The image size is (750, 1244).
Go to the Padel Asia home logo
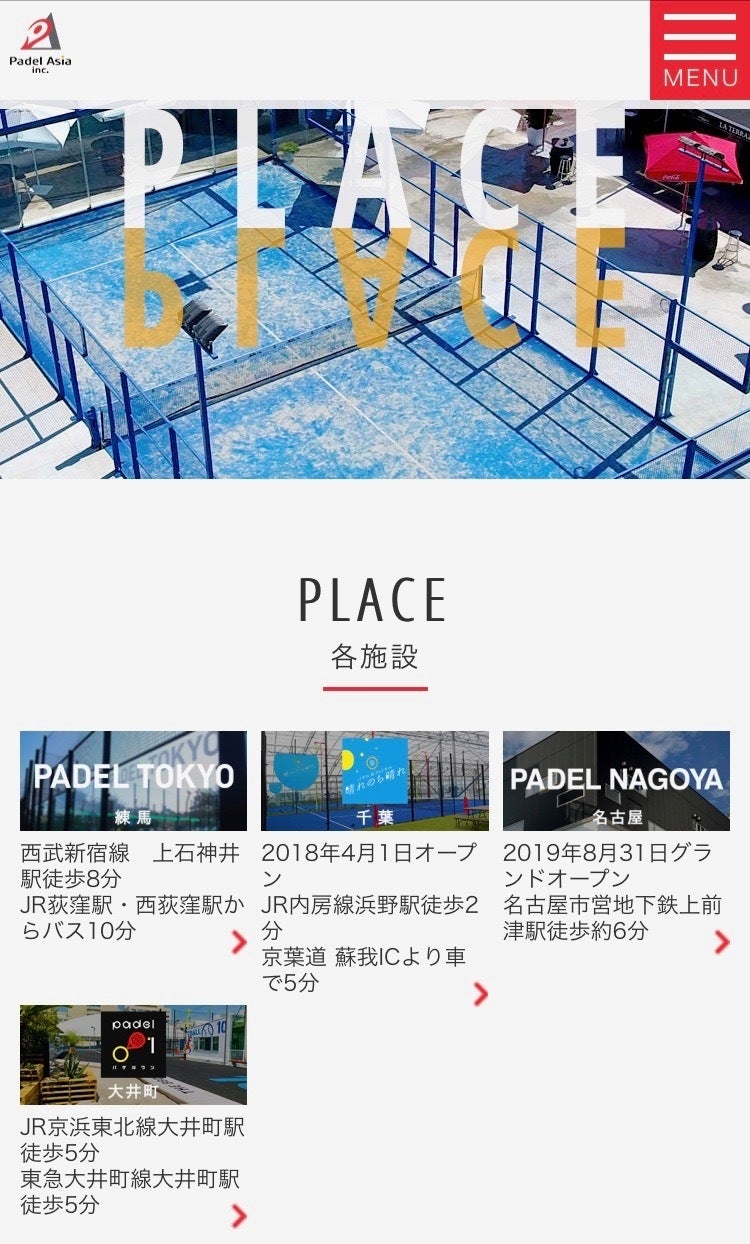tap(41, 44)
